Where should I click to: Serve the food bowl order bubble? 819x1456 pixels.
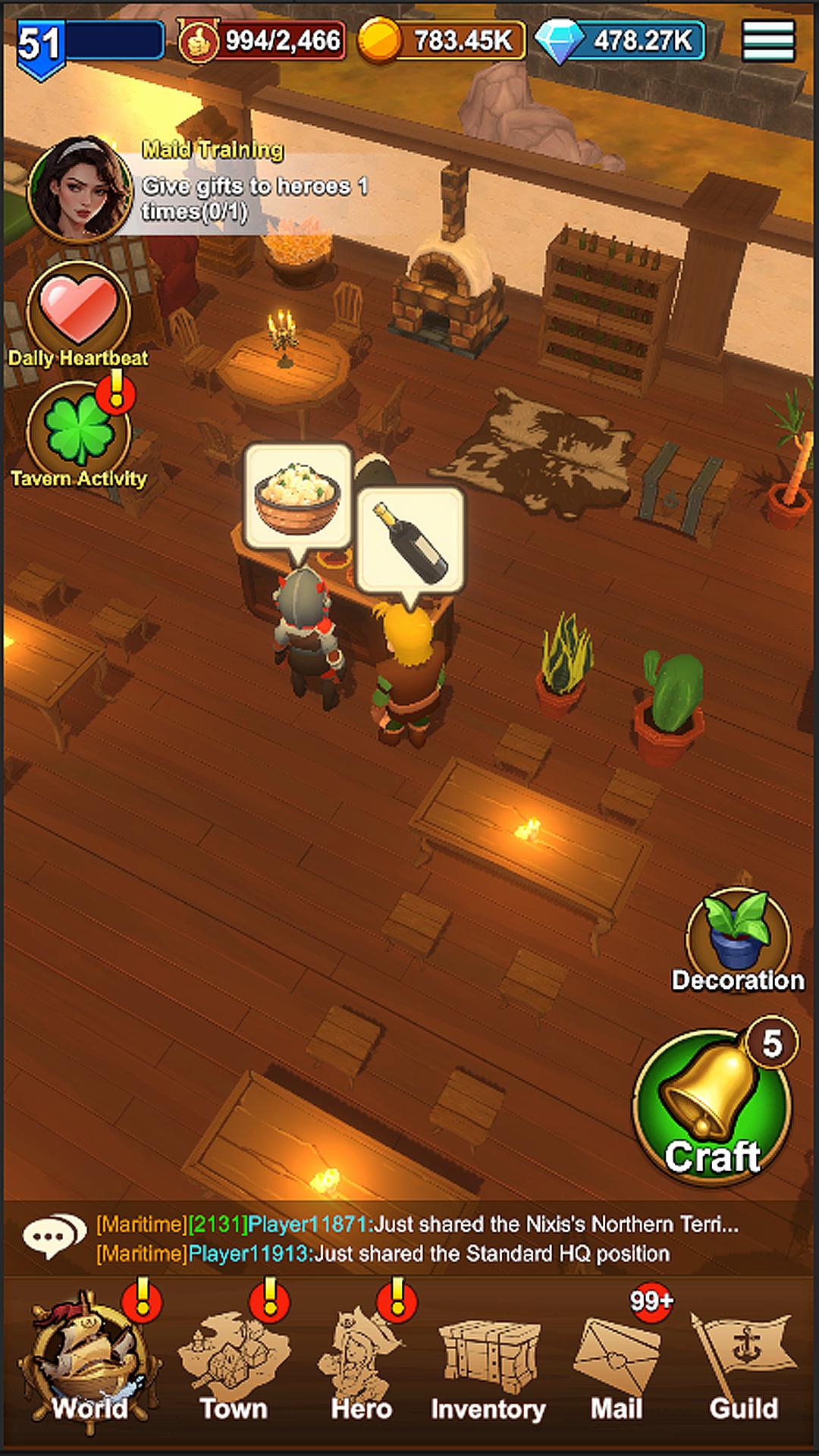coord(298,496)
